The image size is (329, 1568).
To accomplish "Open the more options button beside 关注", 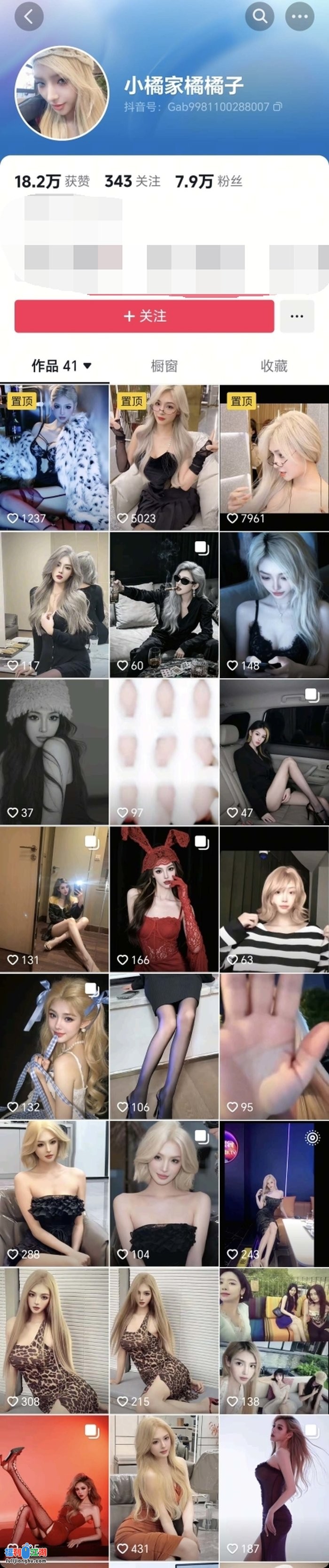I will [297, 316].
